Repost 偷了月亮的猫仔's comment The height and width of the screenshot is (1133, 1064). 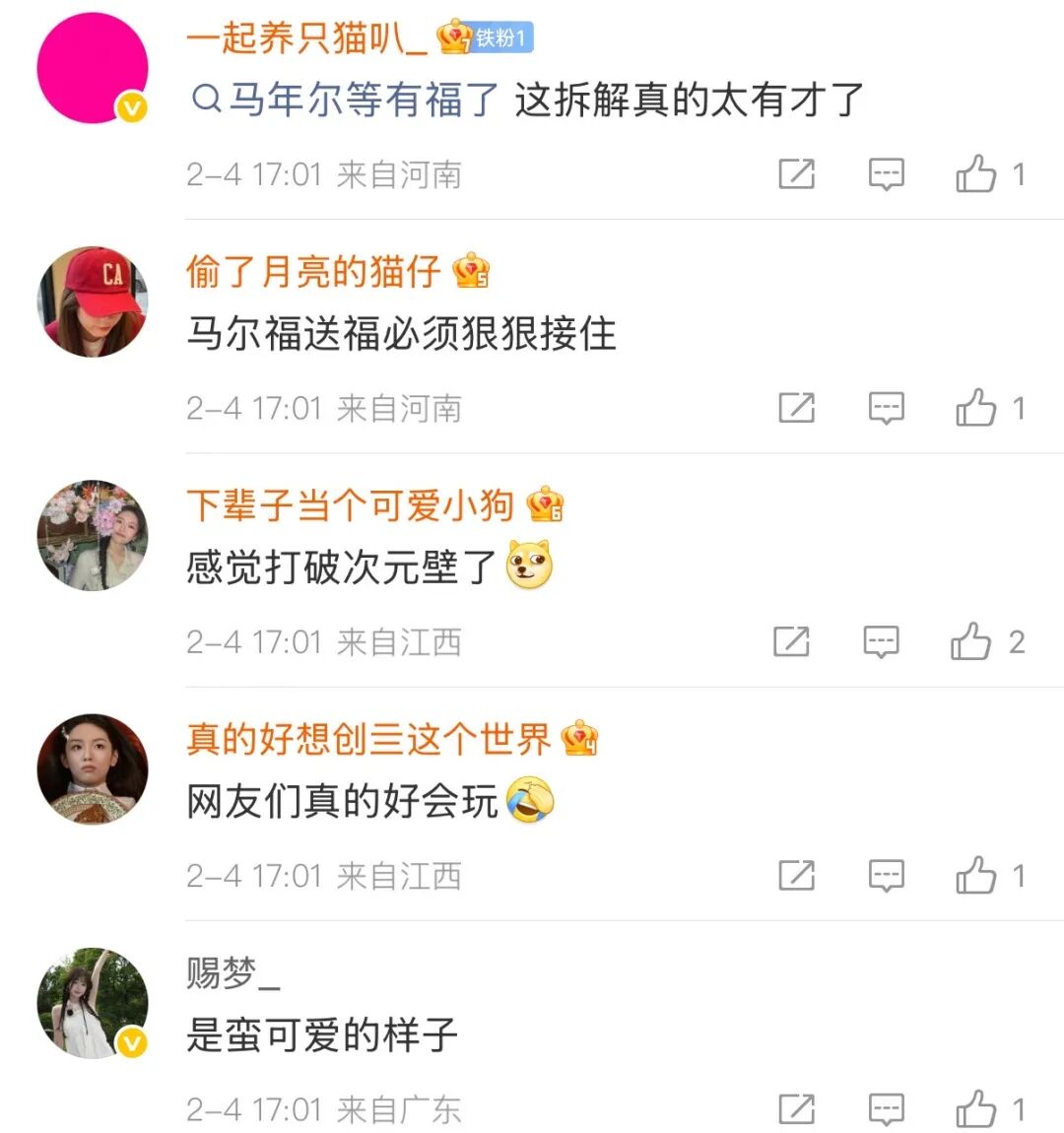[x=796, y=408]
